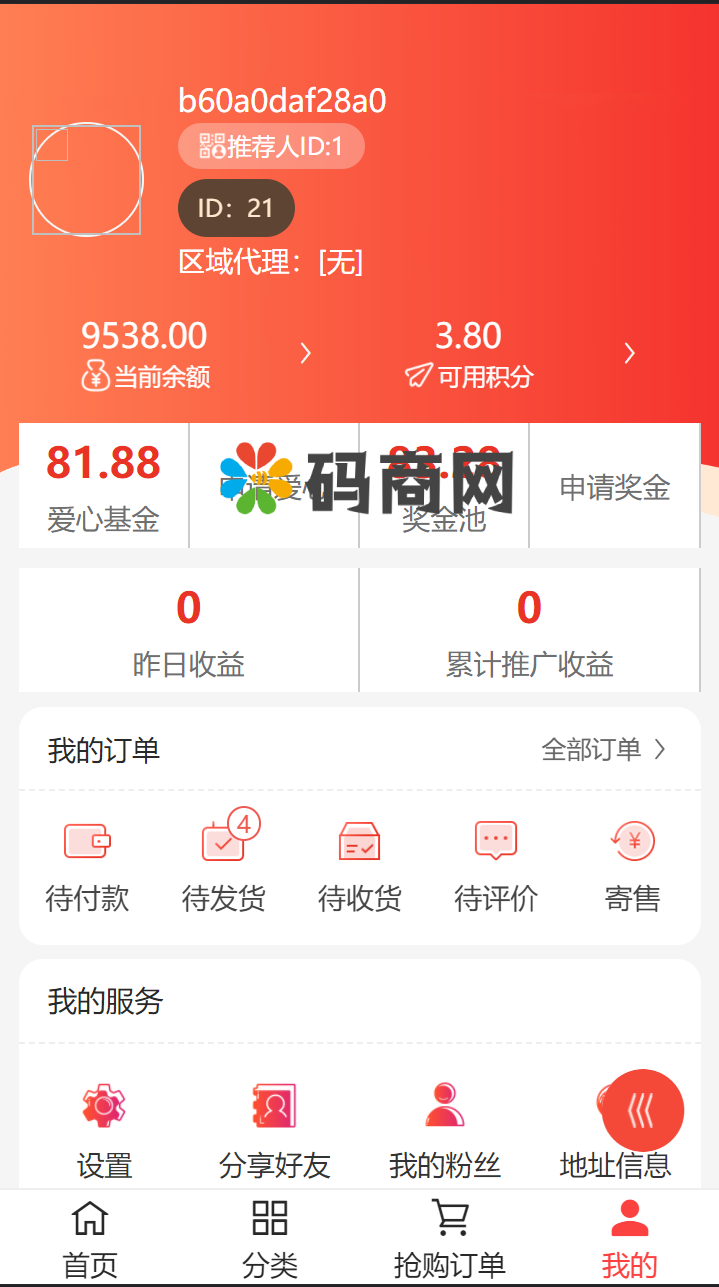Switch to the 首页 home tab
Screen dimensions: 719x1287
(90, 1238)
